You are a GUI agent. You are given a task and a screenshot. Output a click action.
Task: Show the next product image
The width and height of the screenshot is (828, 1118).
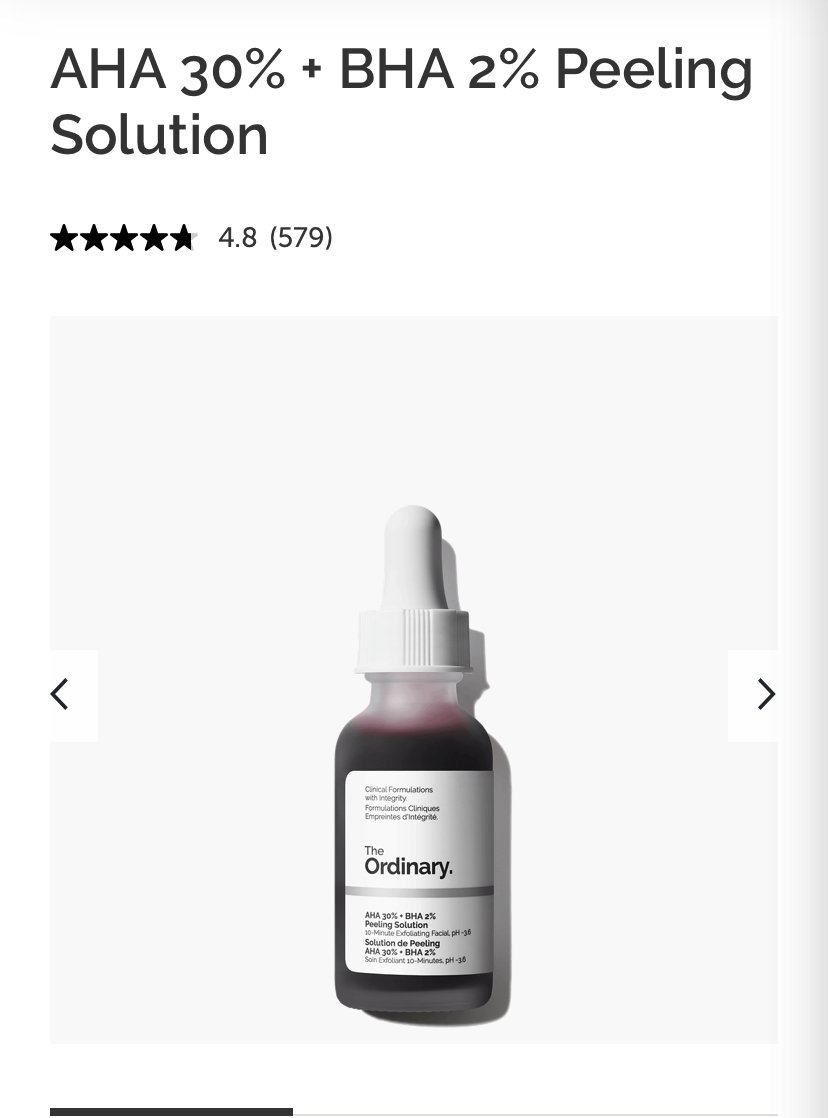[765, 694]
